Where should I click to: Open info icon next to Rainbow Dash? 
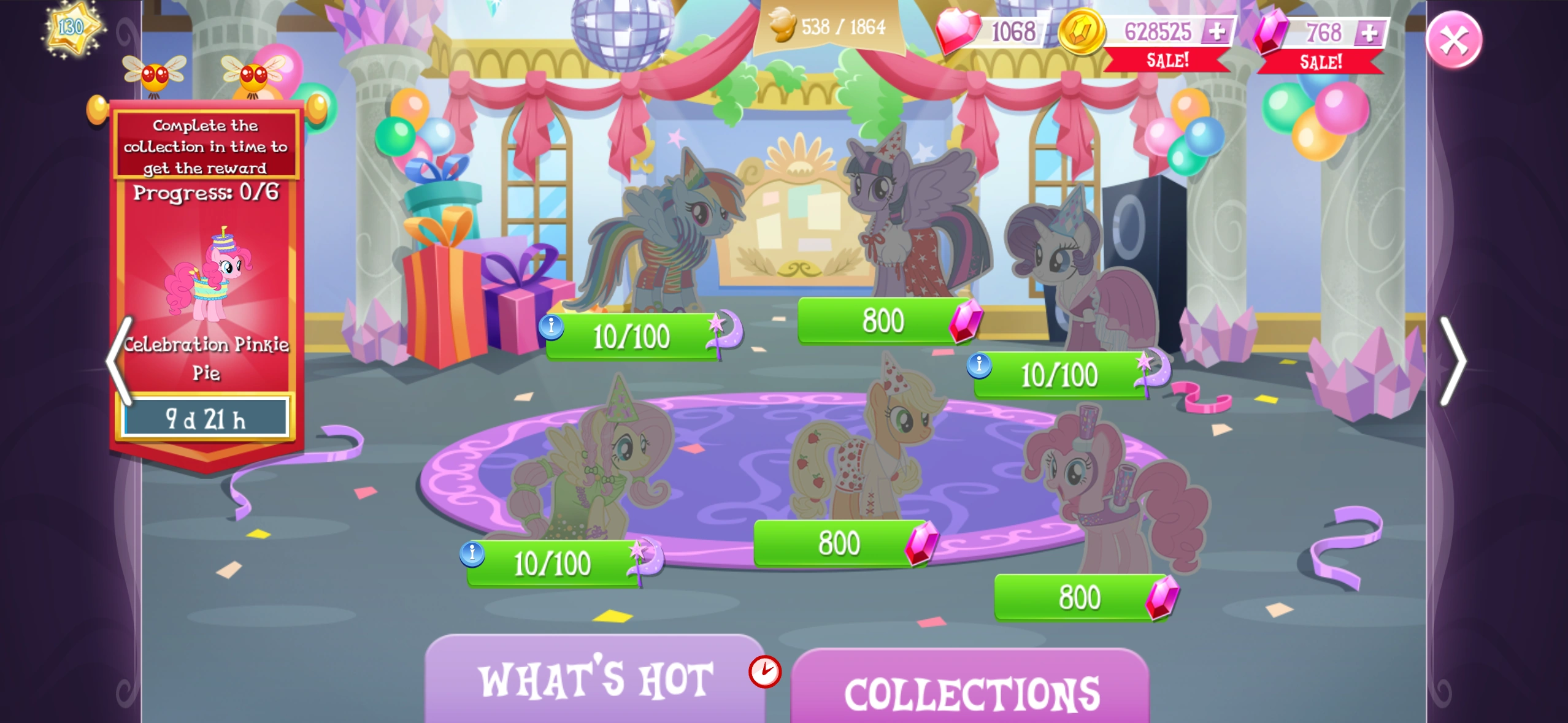(x=551, y=326)
